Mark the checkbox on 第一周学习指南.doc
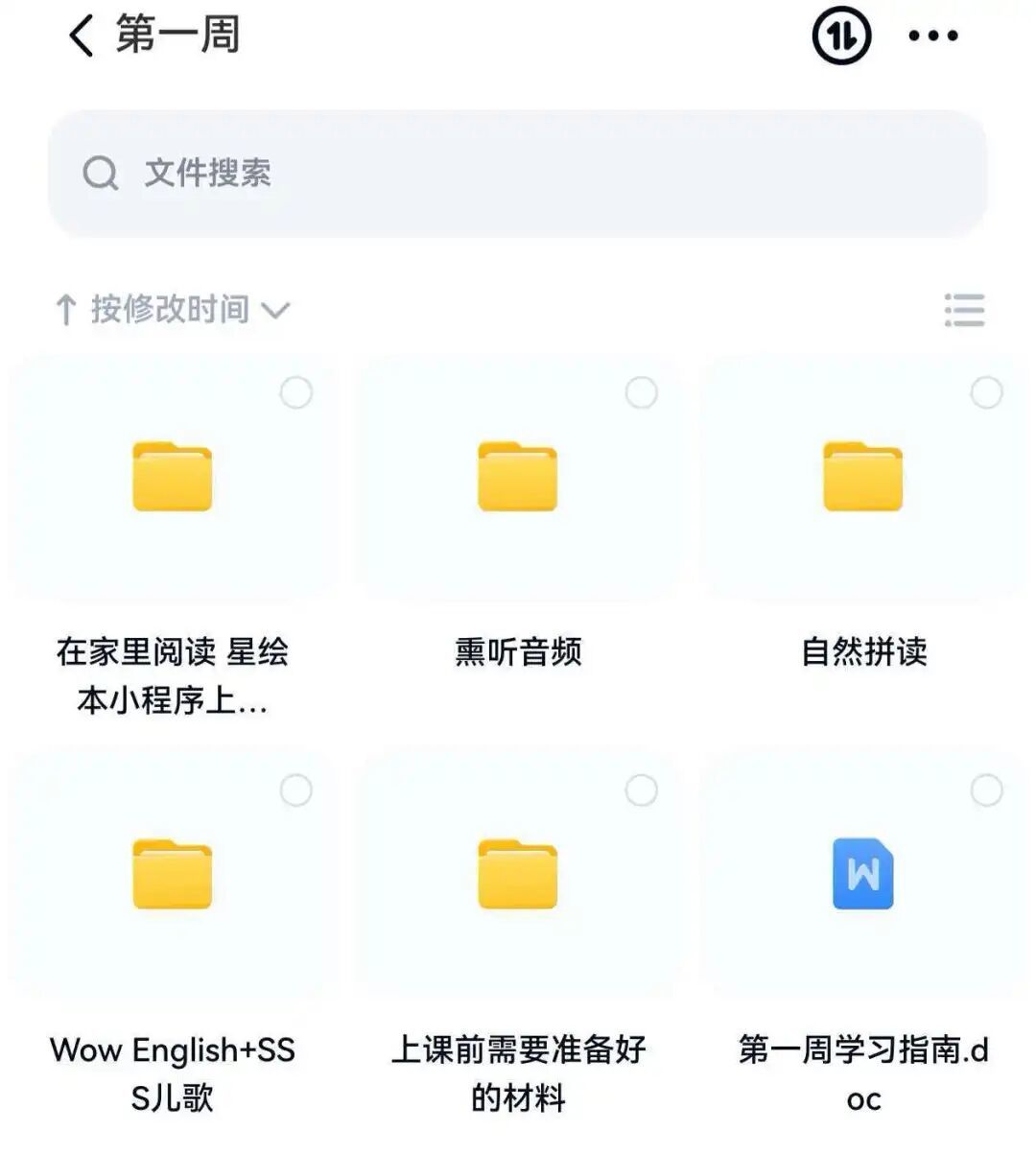1036x1155 pixels. (x=987, y=789)
